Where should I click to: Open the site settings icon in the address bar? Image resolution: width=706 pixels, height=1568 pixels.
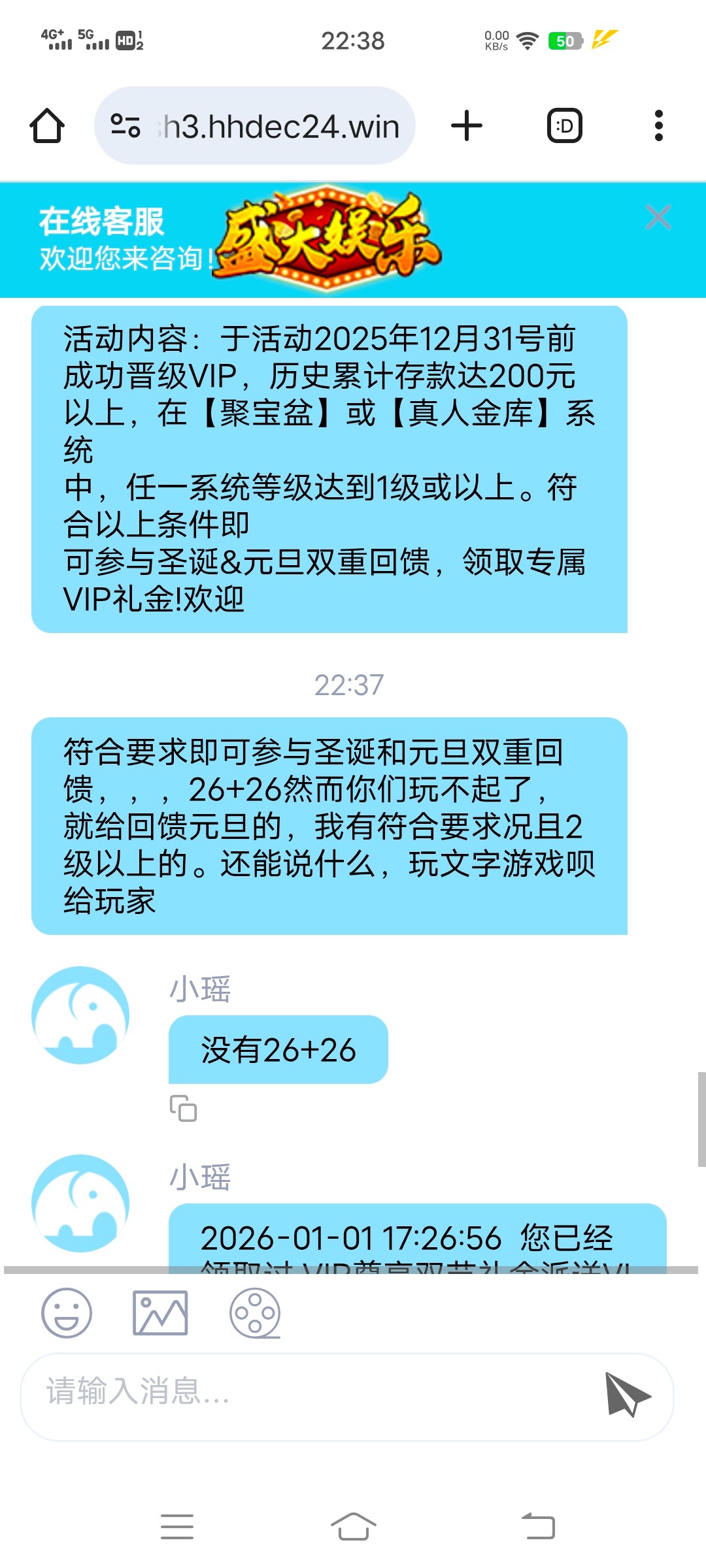coord(126,125)
